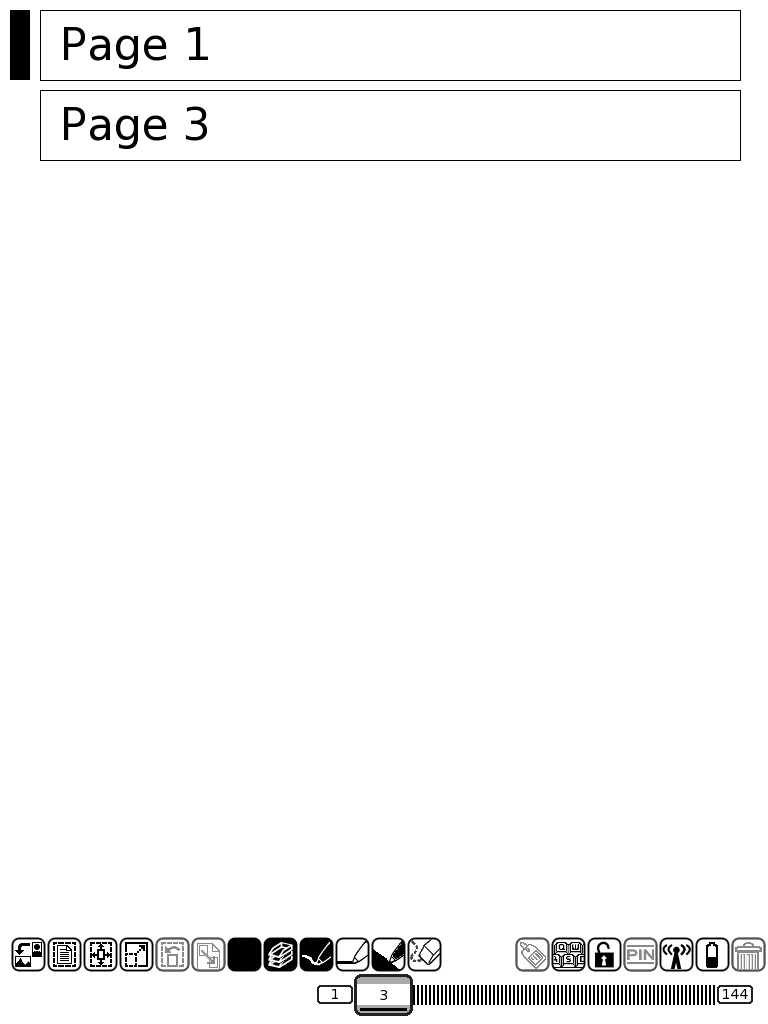Jump to page 144 in page bar
The width and height of the screenshot is (768, 1024).
click(735, 994)
